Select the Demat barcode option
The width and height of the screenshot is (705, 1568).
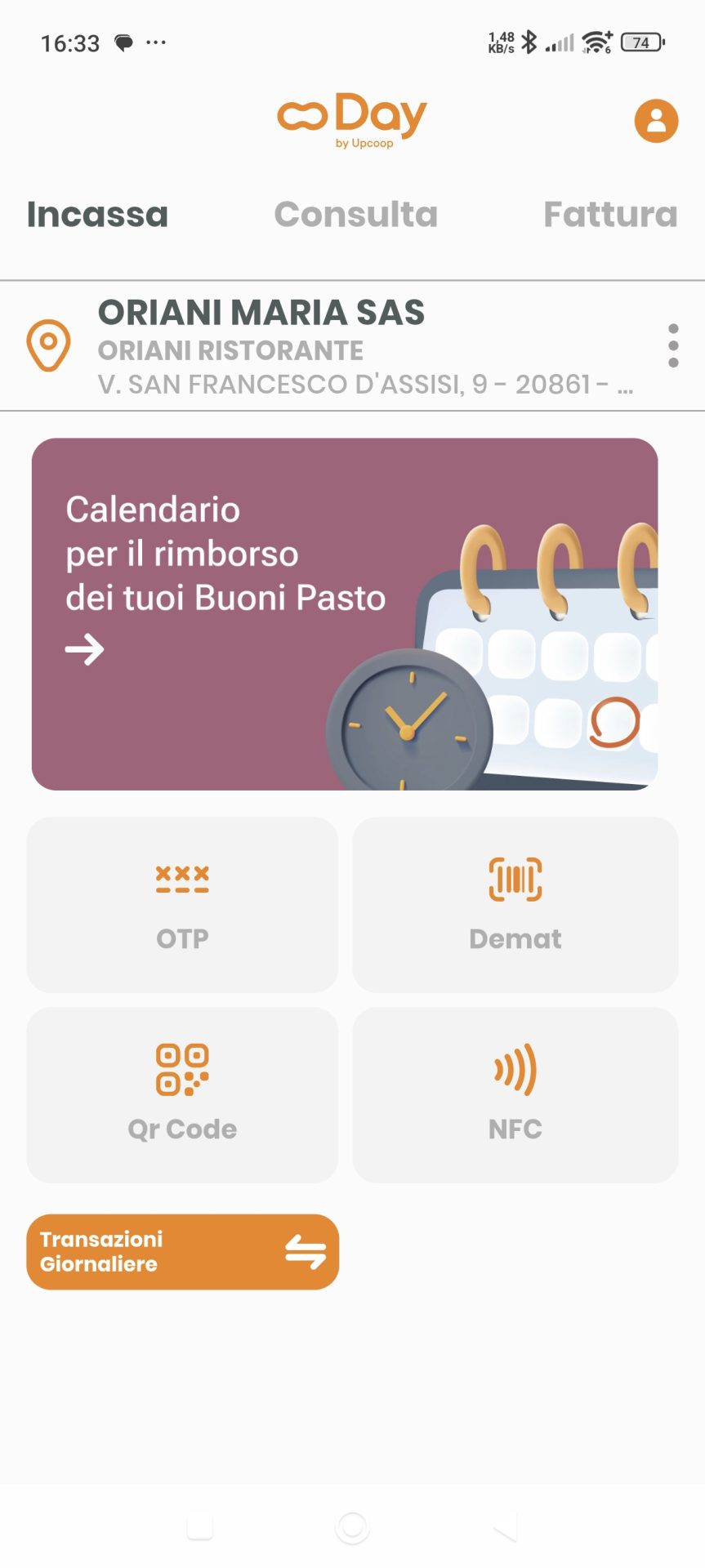pyautogui.click(x=515, y=905)
